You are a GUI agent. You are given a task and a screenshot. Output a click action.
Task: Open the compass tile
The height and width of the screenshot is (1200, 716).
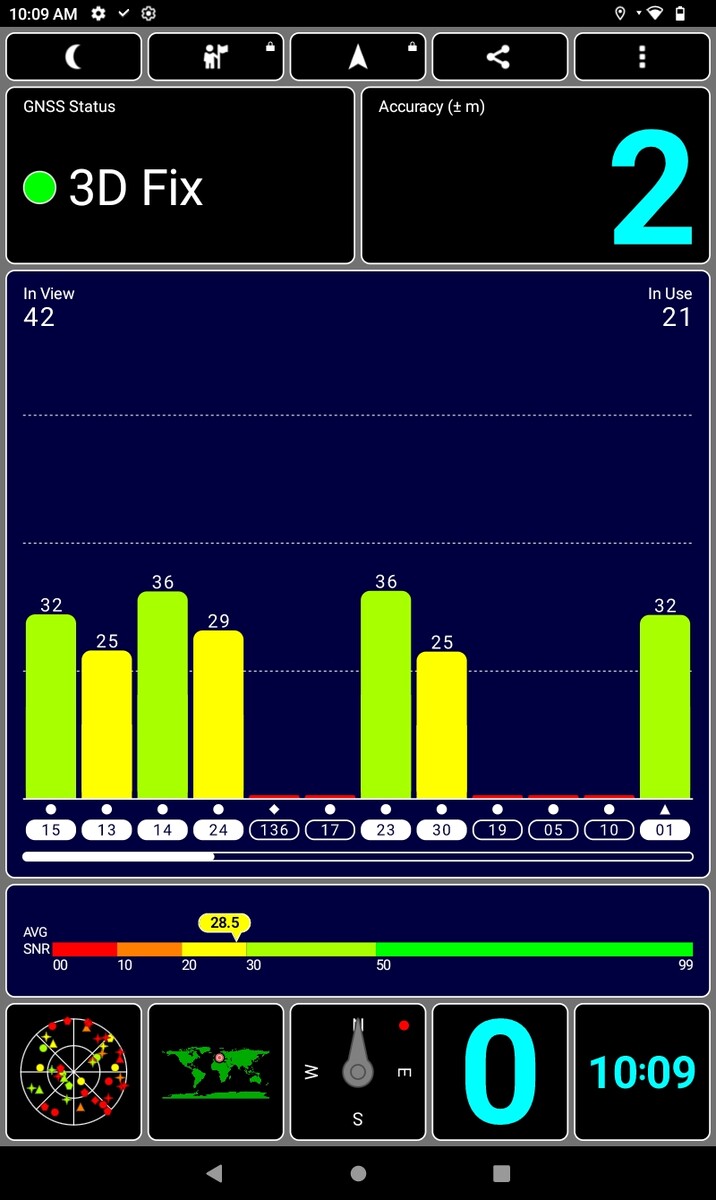coord(358,1072)
